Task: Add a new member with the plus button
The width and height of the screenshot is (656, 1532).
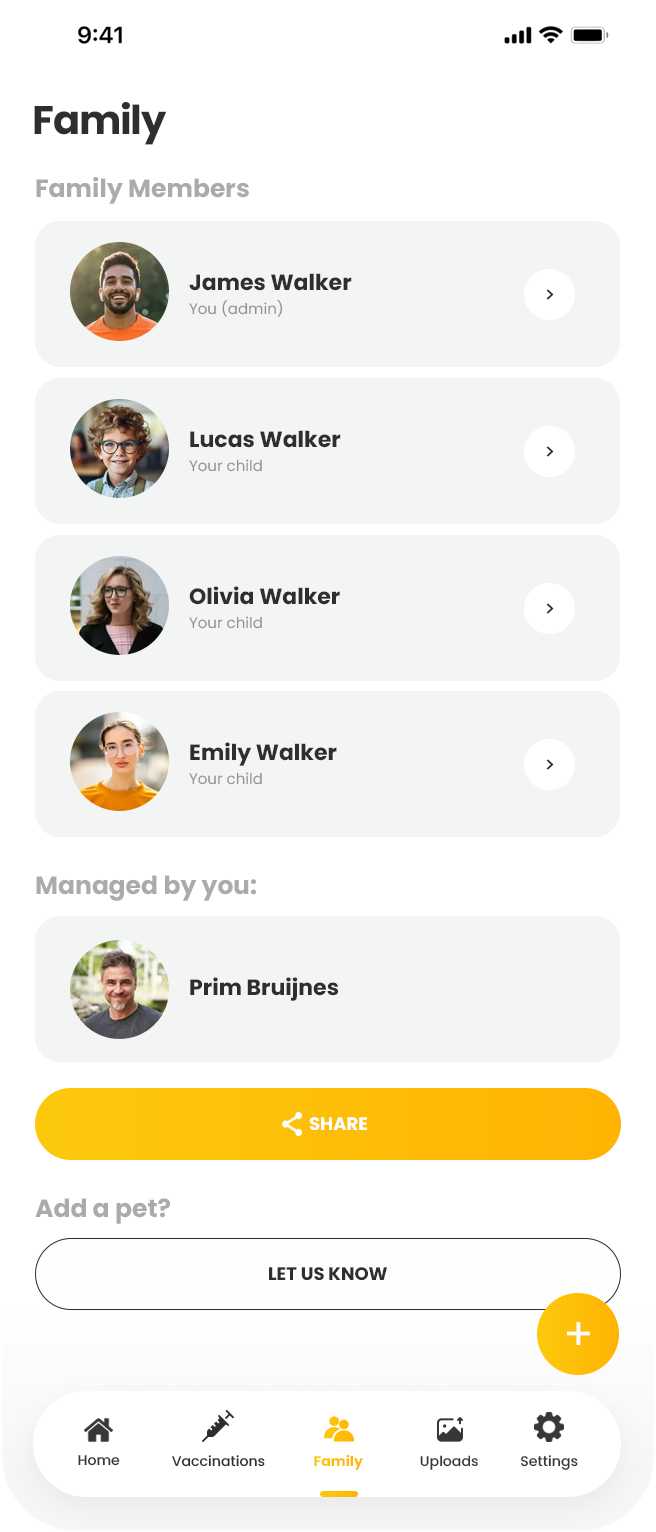Action: [578, 1334]
